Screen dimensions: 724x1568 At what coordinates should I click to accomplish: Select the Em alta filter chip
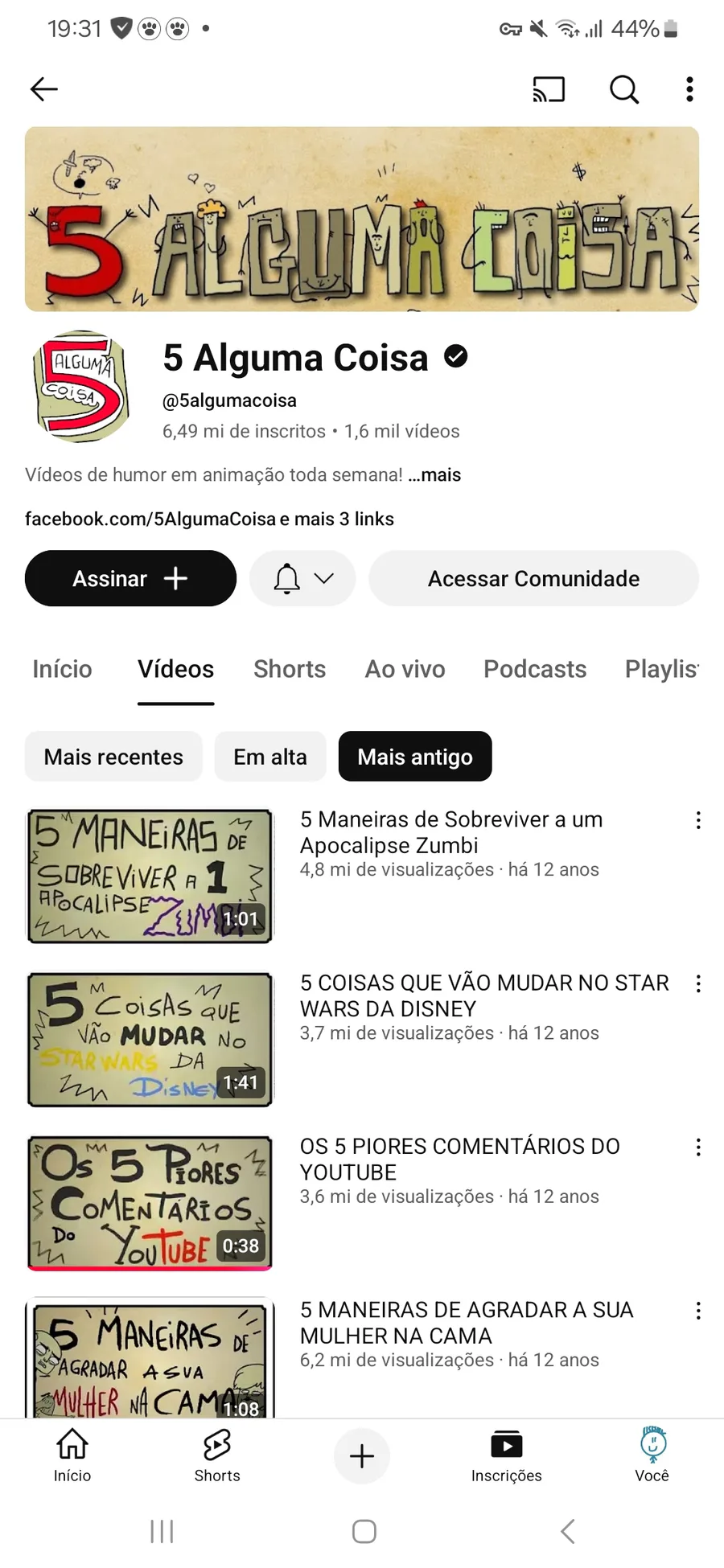point(270,757)
